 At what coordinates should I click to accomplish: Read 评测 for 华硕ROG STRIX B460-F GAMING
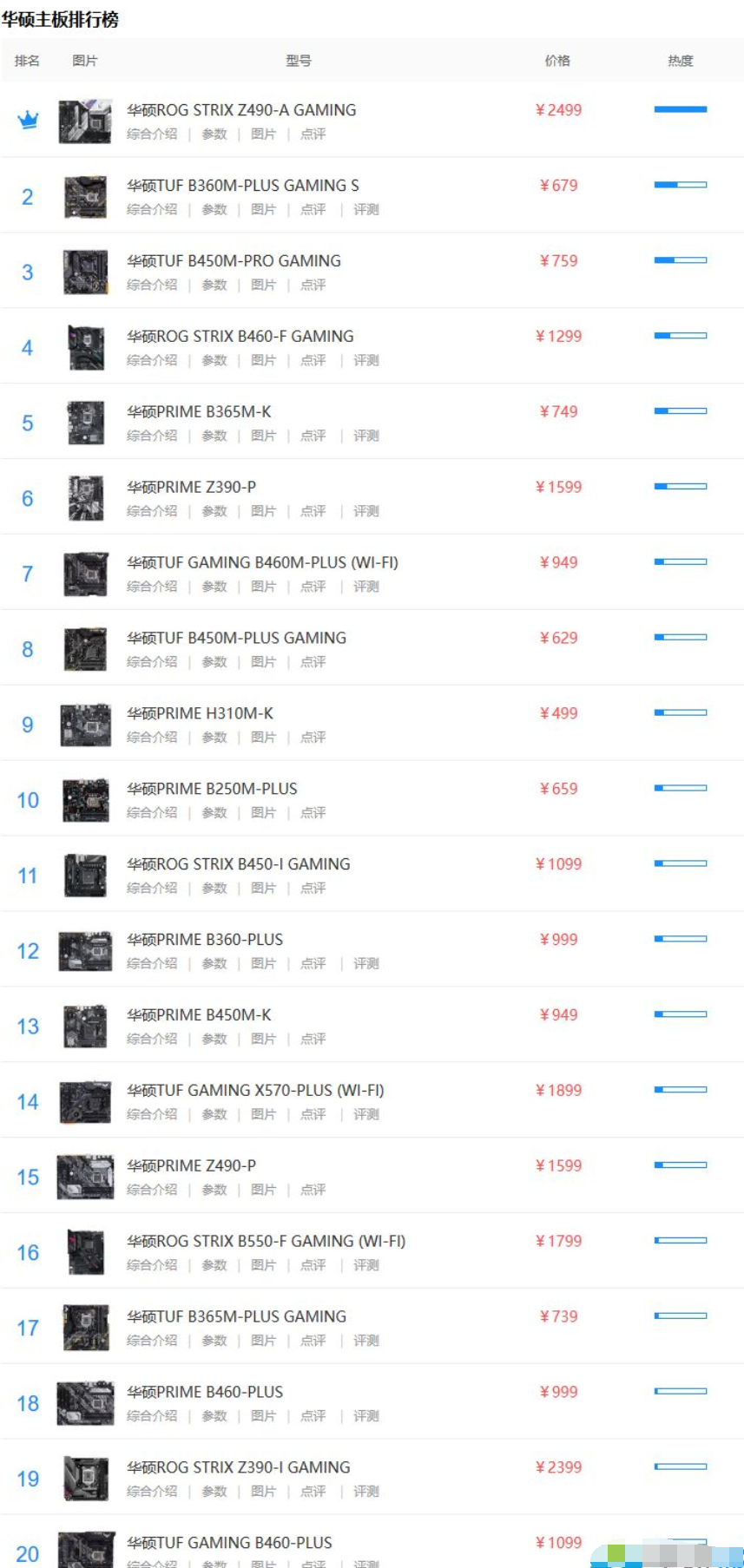pos(365,360)
